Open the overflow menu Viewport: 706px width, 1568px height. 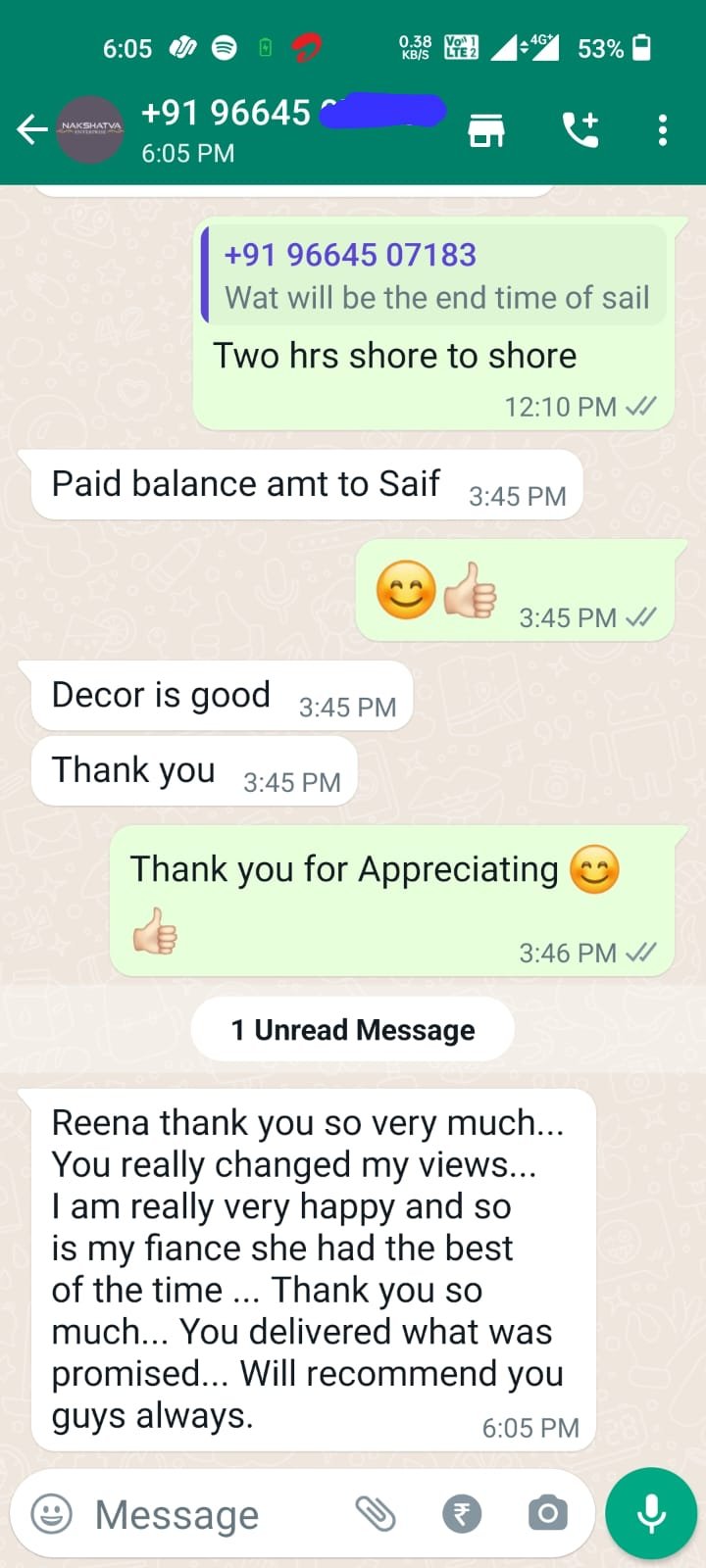663,129
